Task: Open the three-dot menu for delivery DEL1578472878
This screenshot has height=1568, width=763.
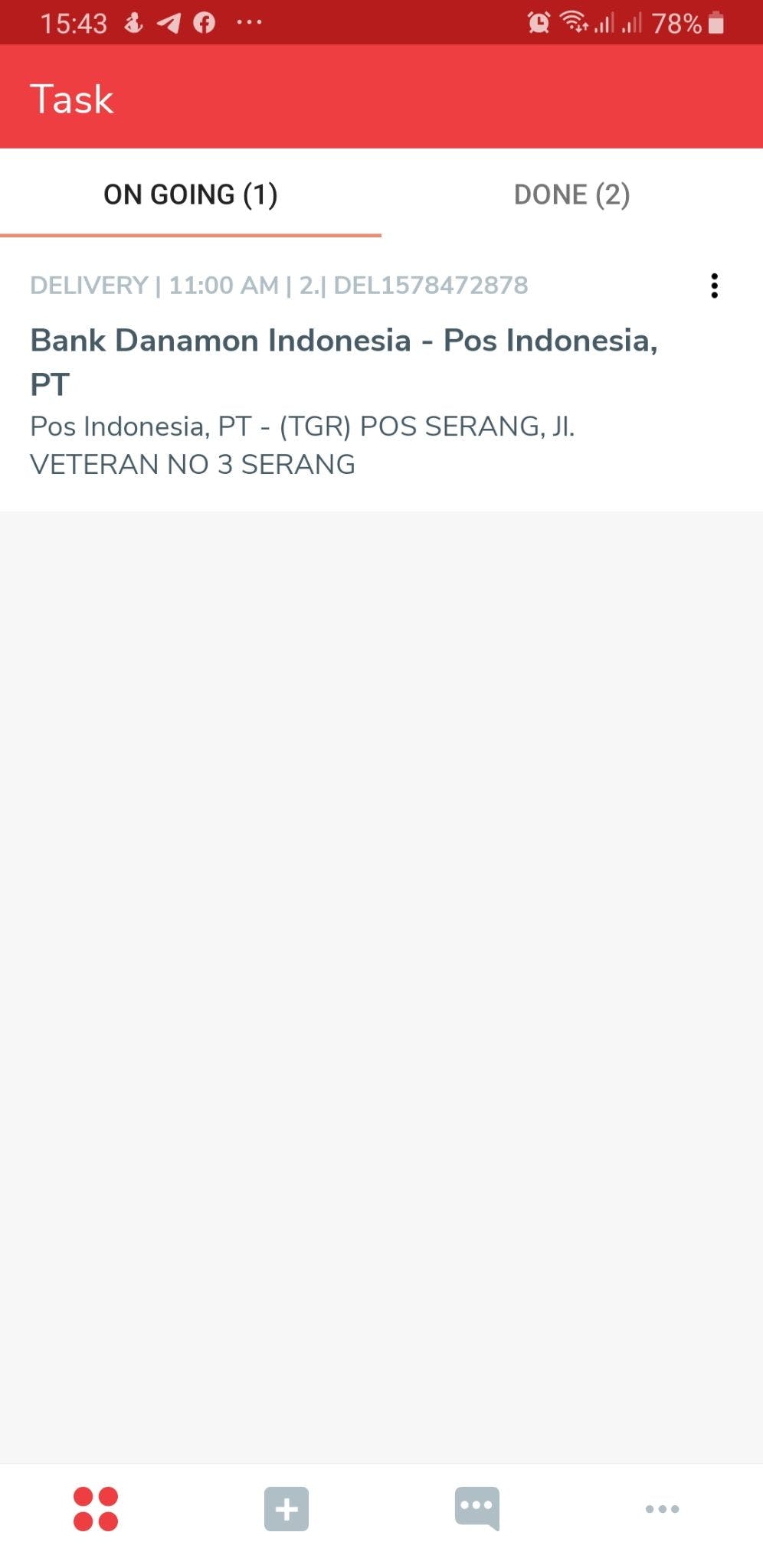Action: click(x=714, y=286)
